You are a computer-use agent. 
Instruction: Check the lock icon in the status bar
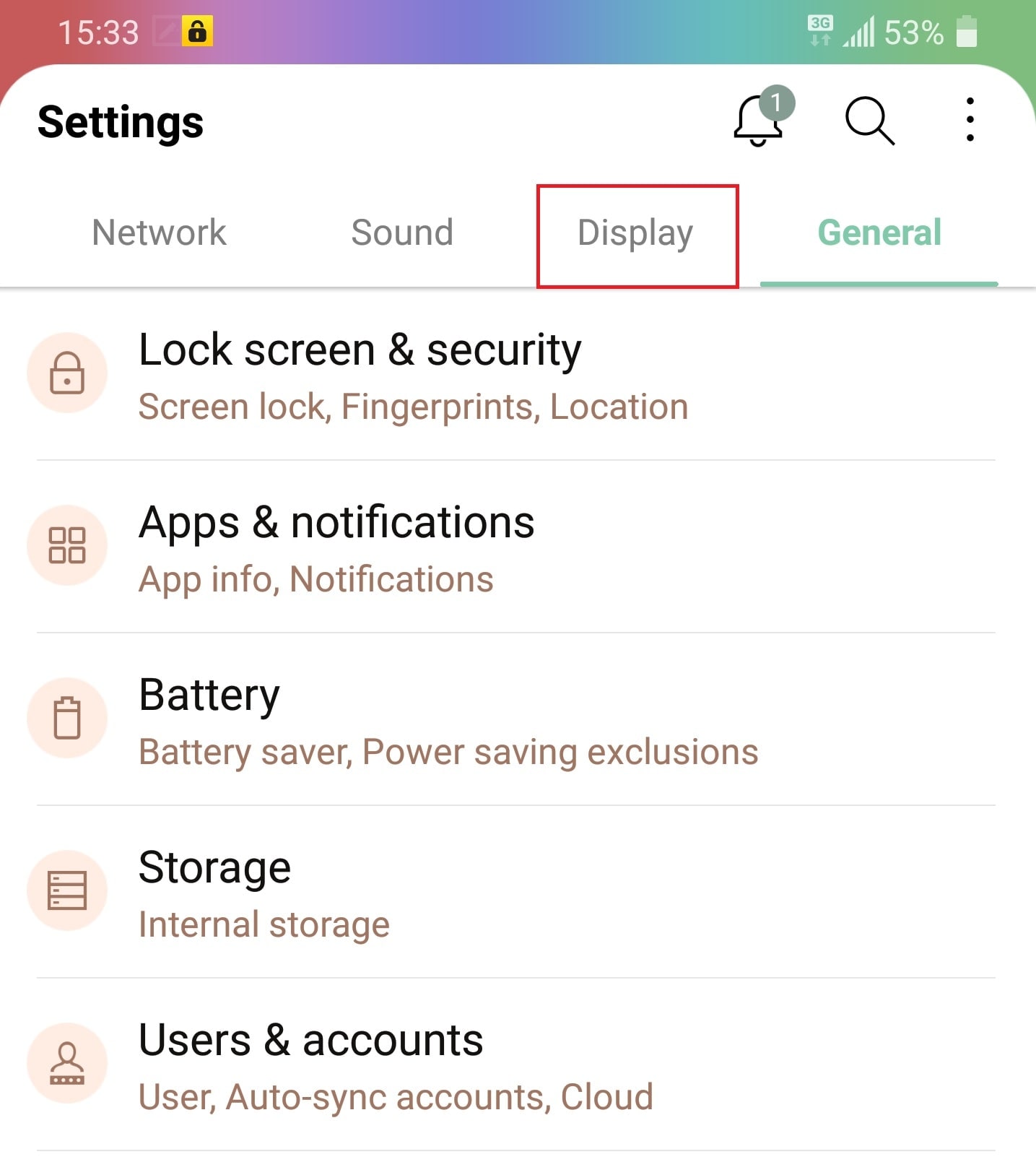tap(195, 30)
